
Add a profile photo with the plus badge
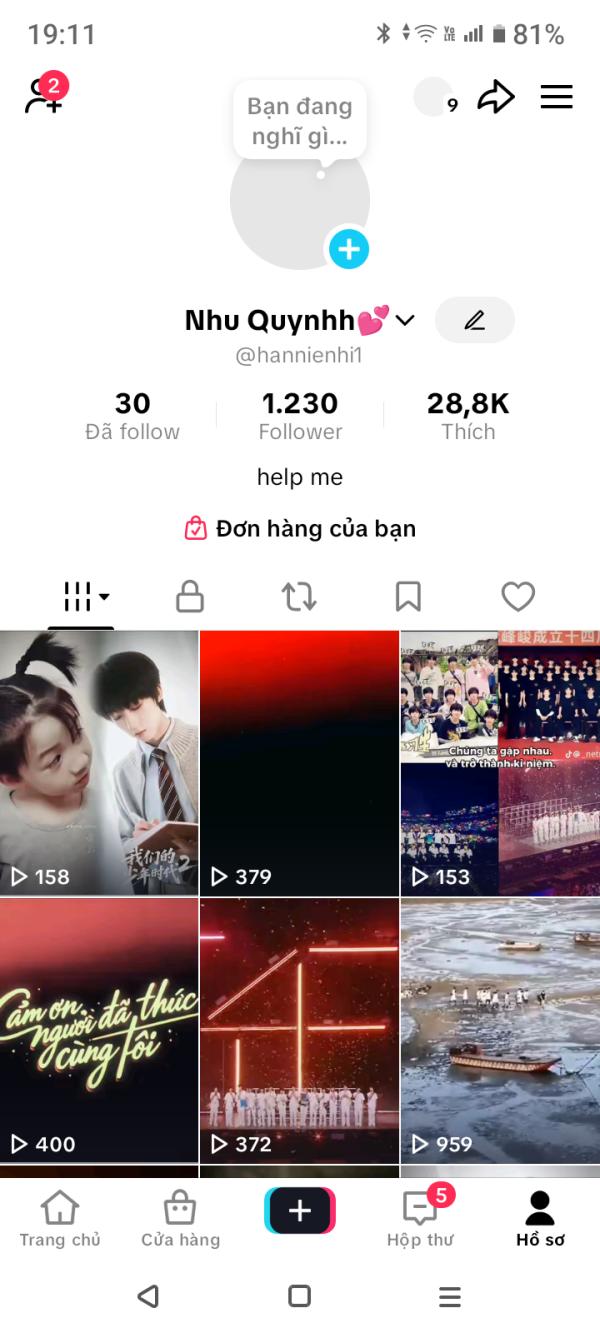pyautogui.click(x=349, y=249)
